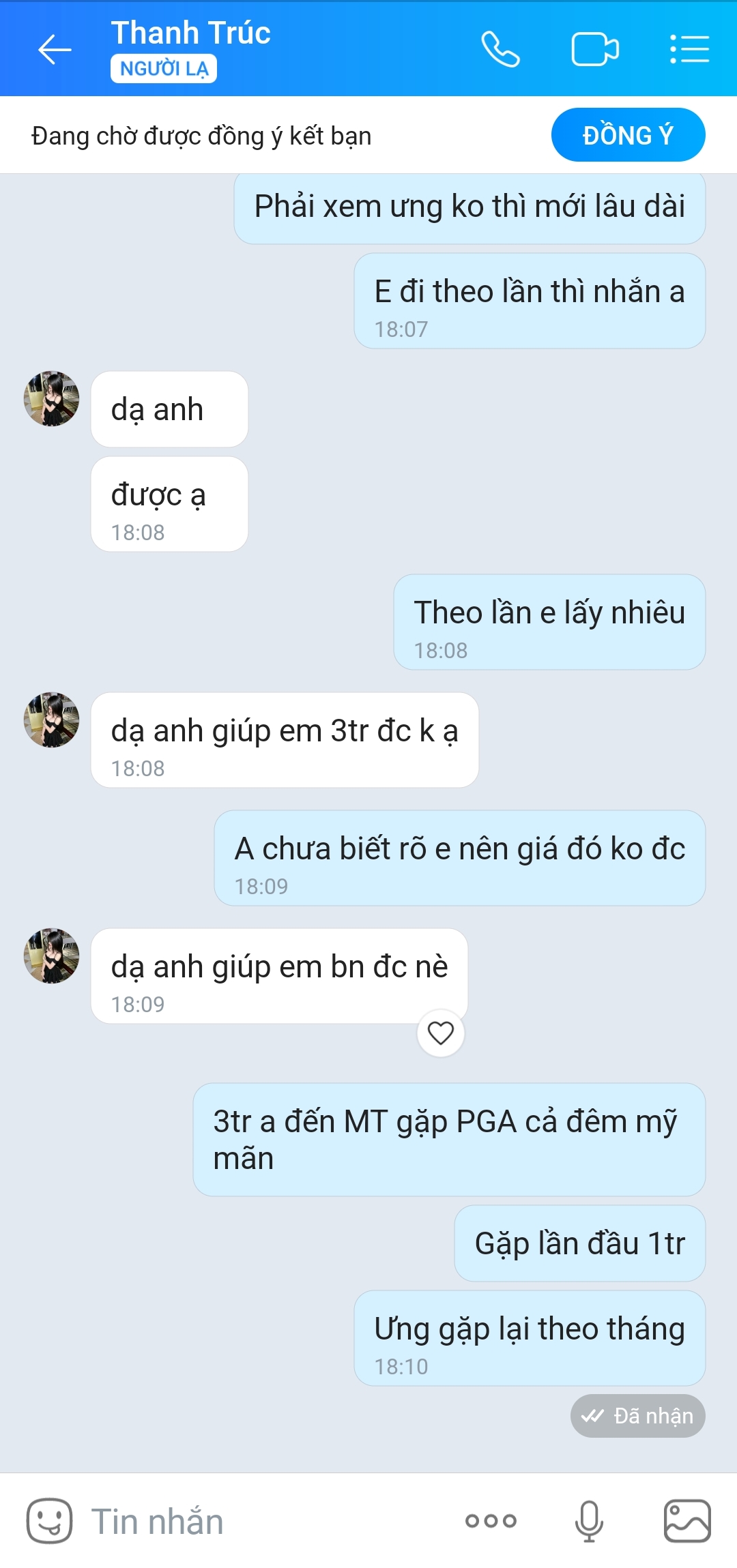Attach a photo from gallery
The height and width of the screenshot is (1568, 737).
coord(687,1520)
